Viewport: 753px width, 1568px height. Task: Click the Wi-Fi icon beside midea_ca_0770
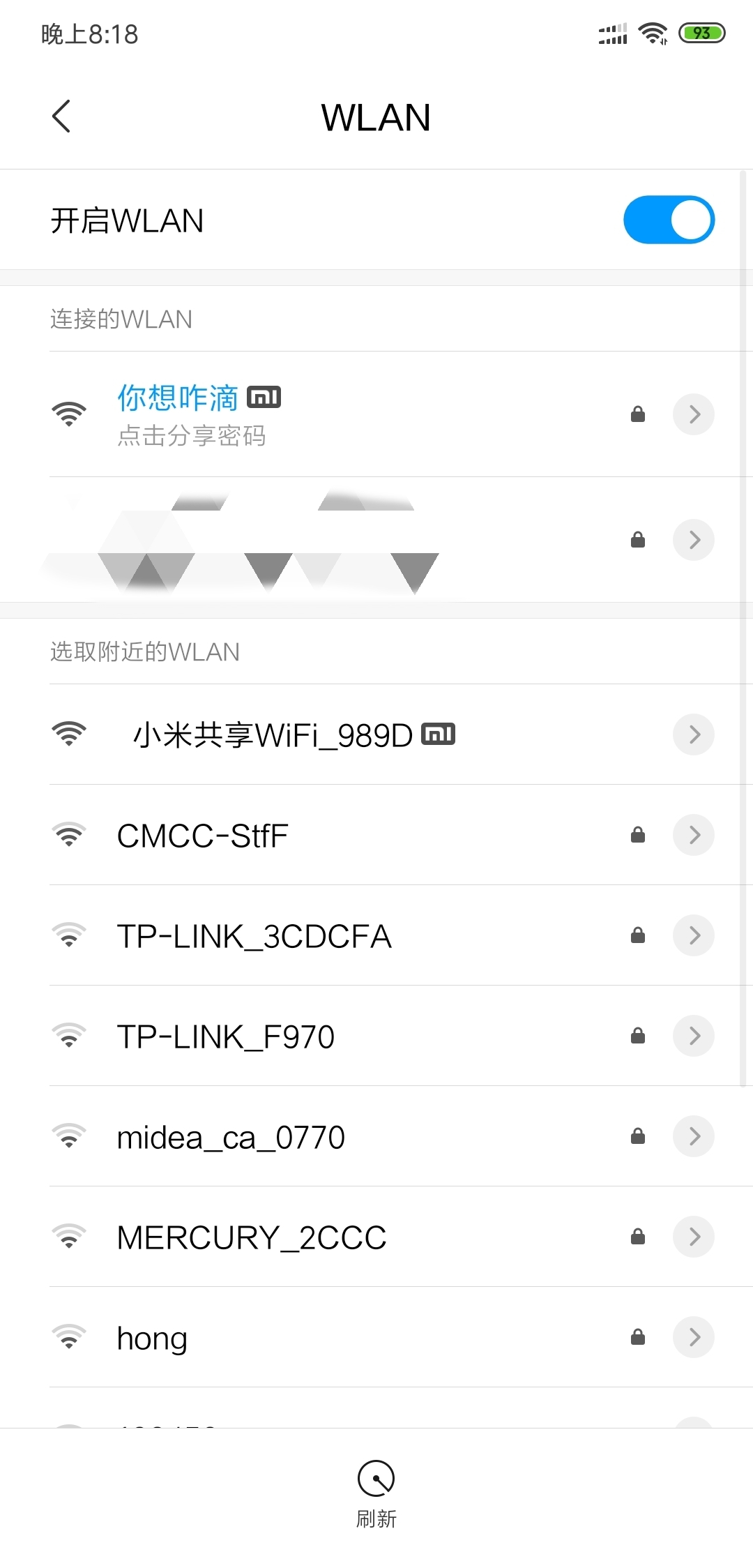click(x=69, y=1136)
